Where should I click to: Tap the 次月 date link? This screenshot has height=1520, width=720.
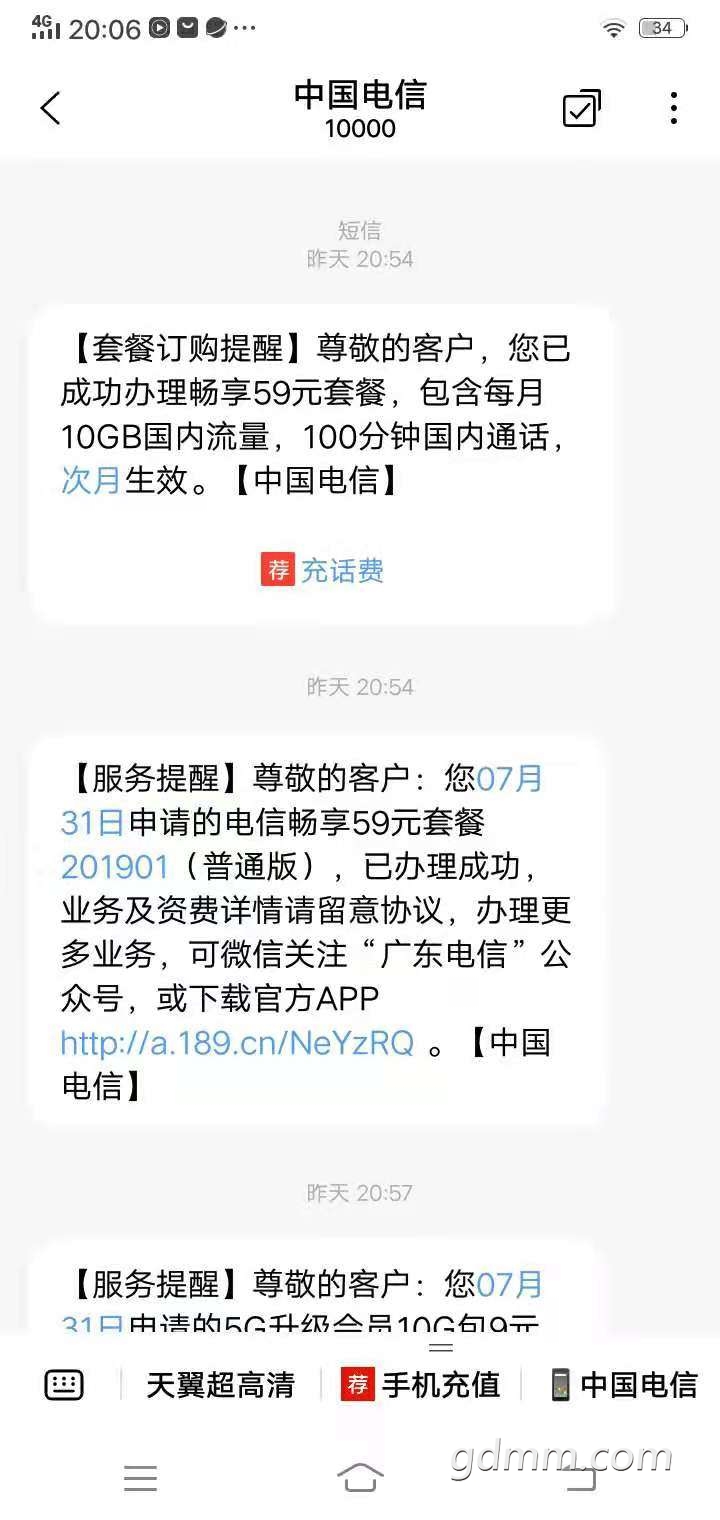tap(90, 481)
